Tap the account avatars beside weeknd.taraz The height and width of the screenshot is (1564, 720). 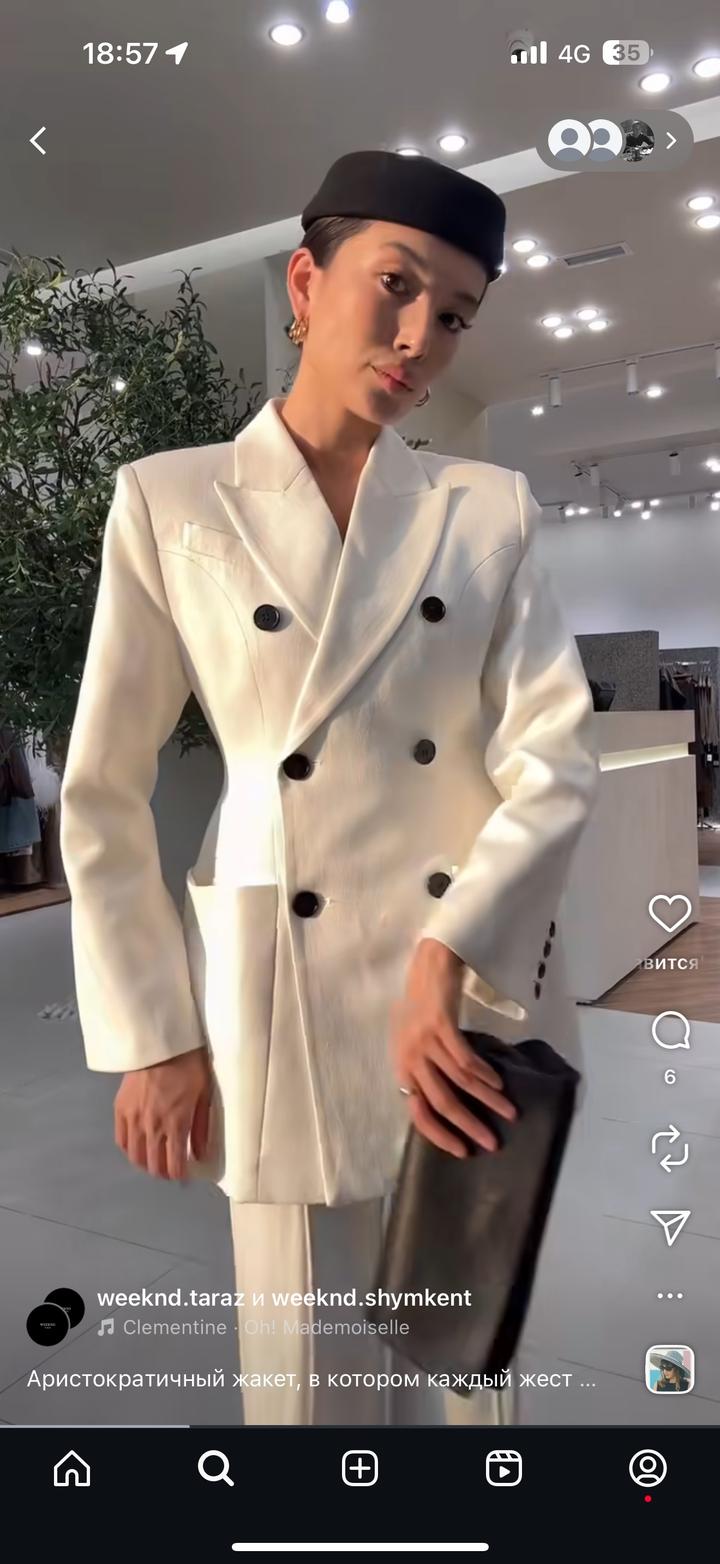tap(55, 1316)
